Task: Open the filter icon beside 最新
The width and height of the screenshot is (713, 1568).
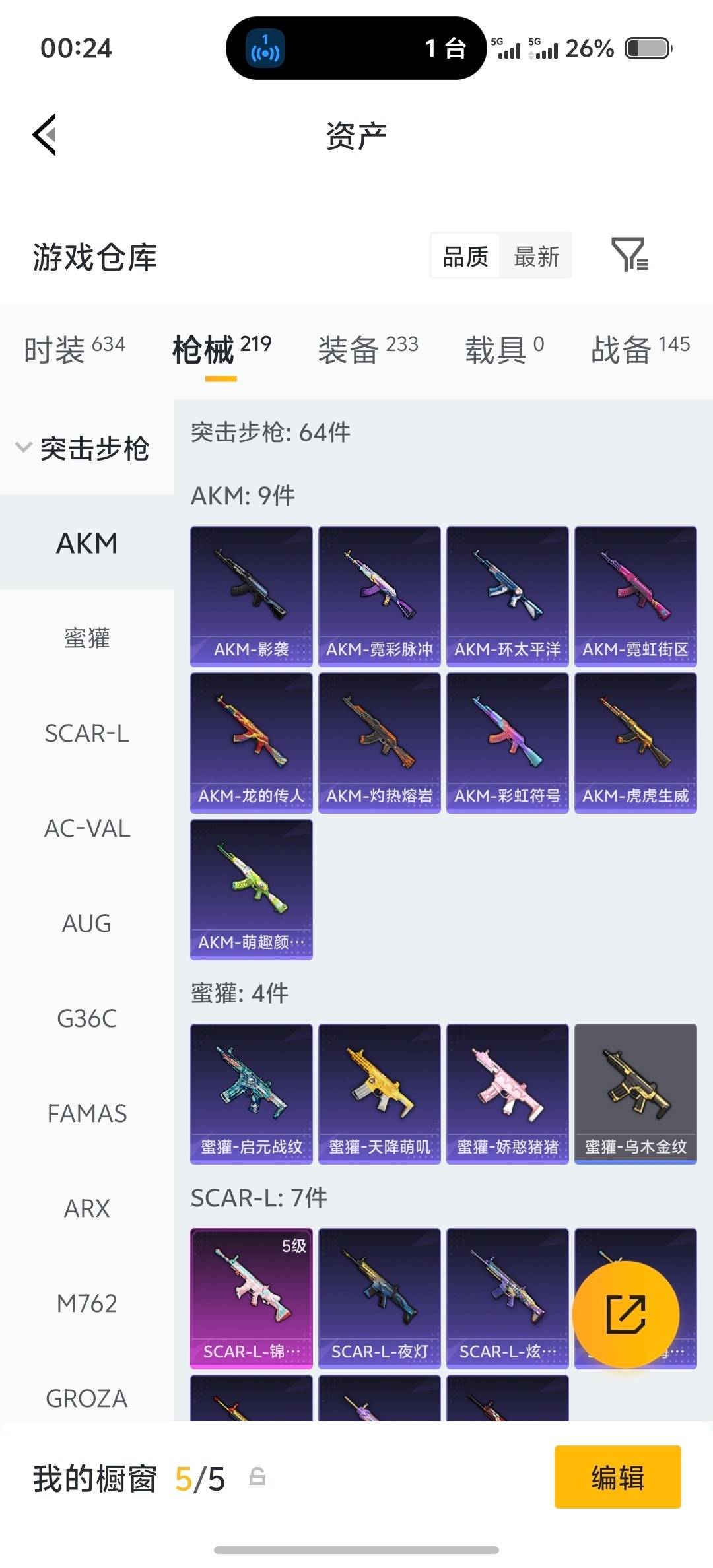Action: click(629, 255)
